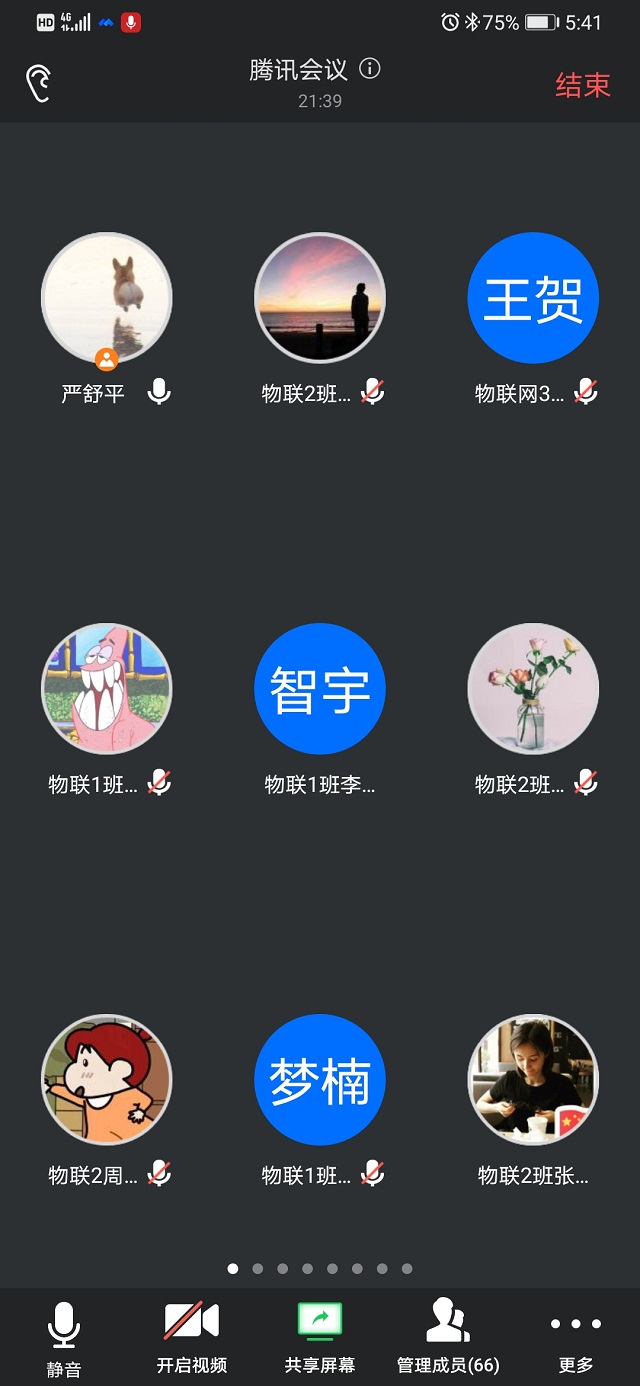The width and height of the screenshot is (640, 1386).
Task: Select participant 严舒平's avatar
Action: tap(106, 298)
